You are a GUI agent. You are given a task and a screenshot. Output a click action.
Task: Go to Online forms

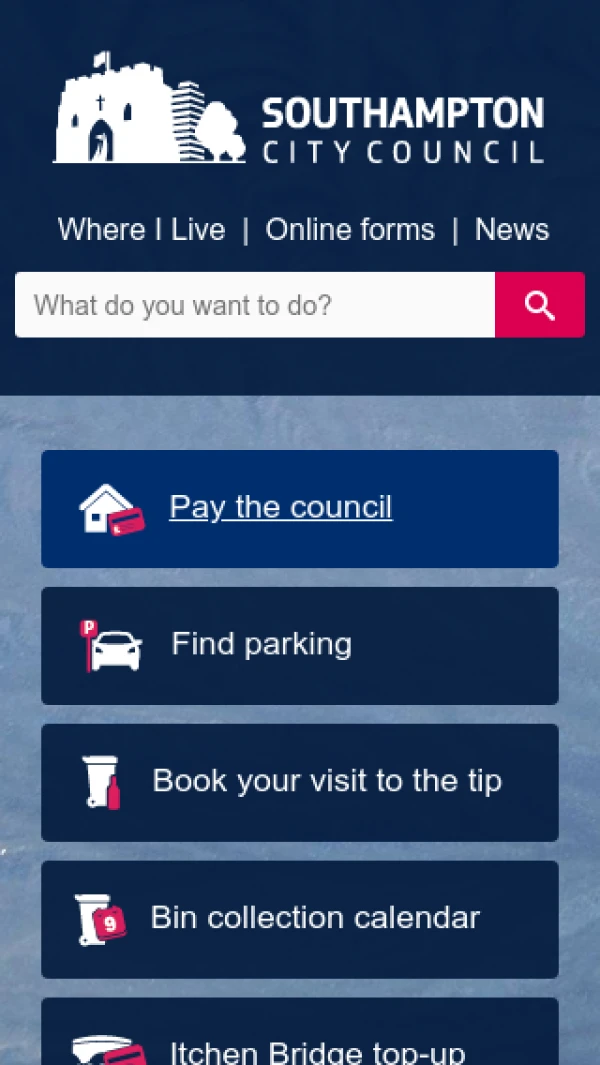pyautogui.click(x=350, y=229)
